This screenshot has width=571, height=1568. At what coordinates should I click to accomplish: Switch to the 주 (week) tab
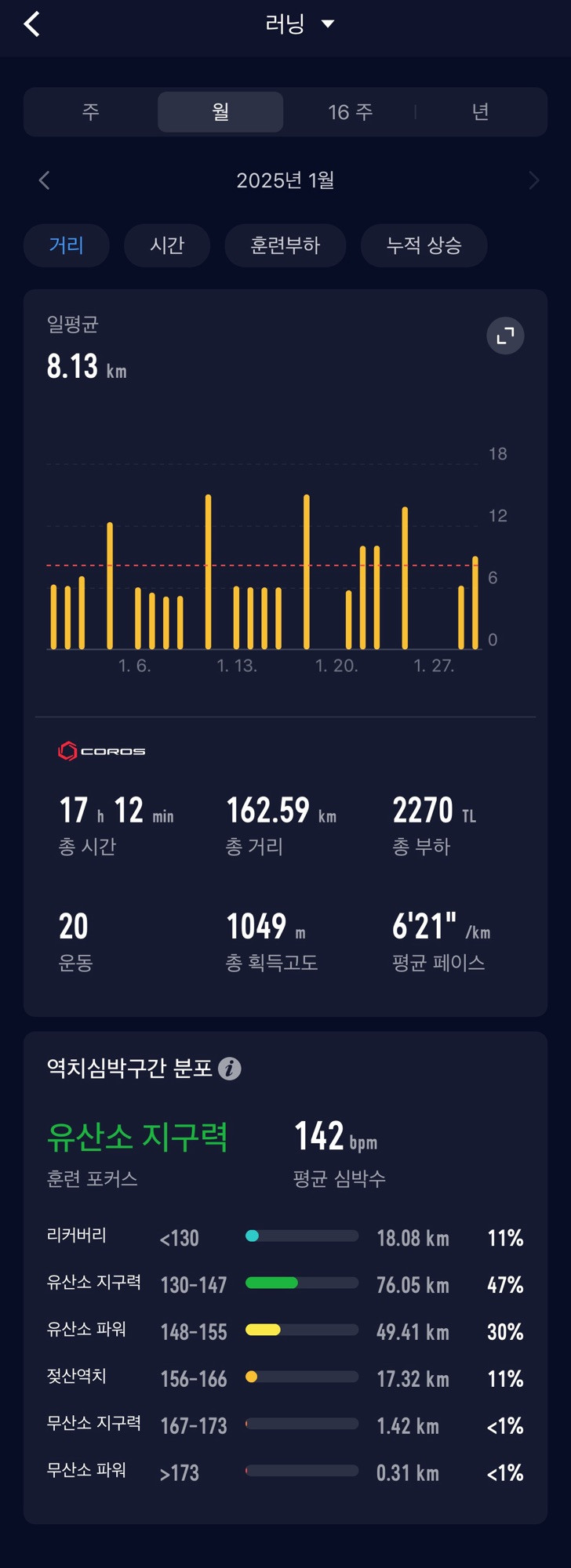pos(91,112)
